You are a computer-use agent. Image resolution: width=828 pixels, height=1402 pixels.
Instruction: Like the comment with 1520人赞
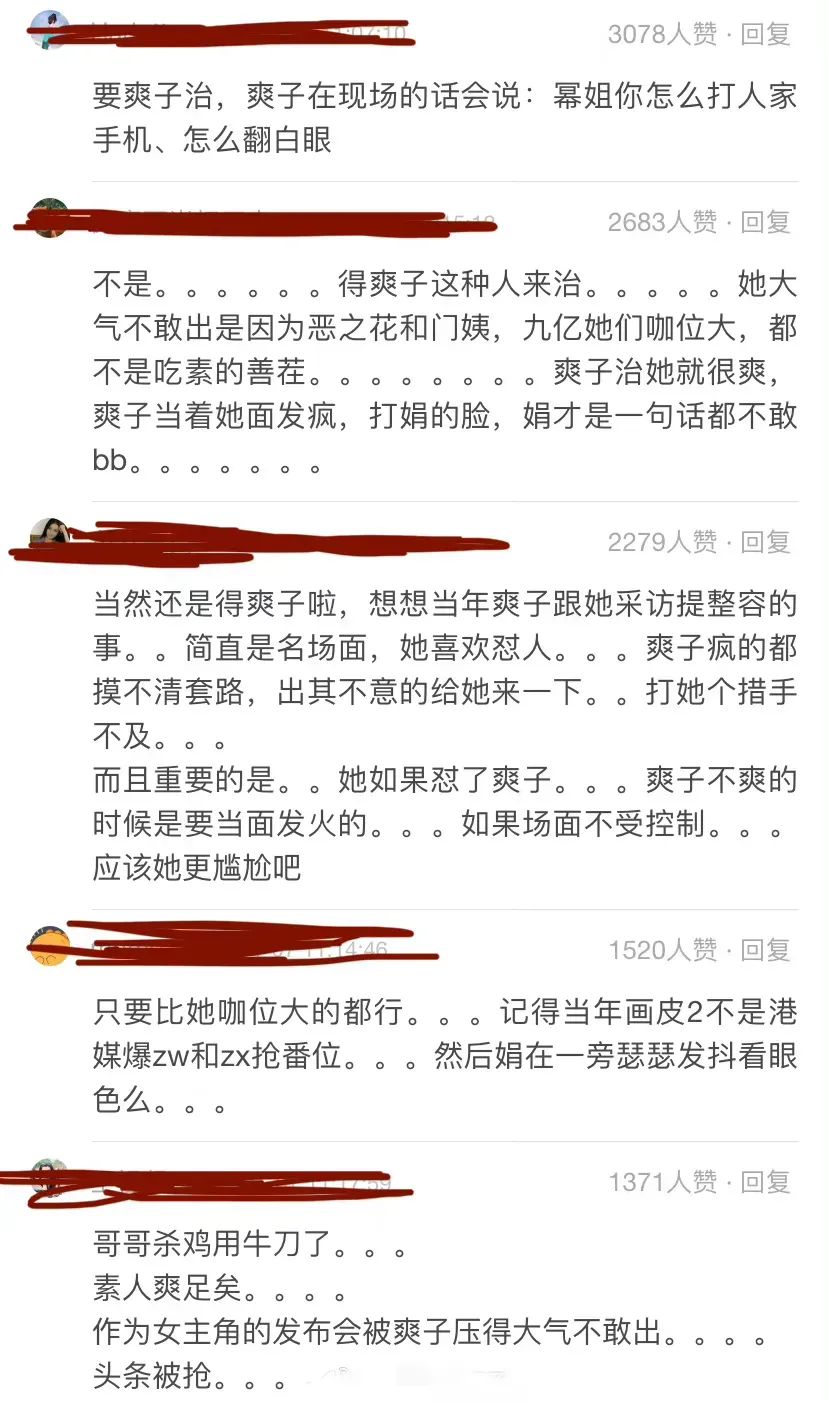662,949
